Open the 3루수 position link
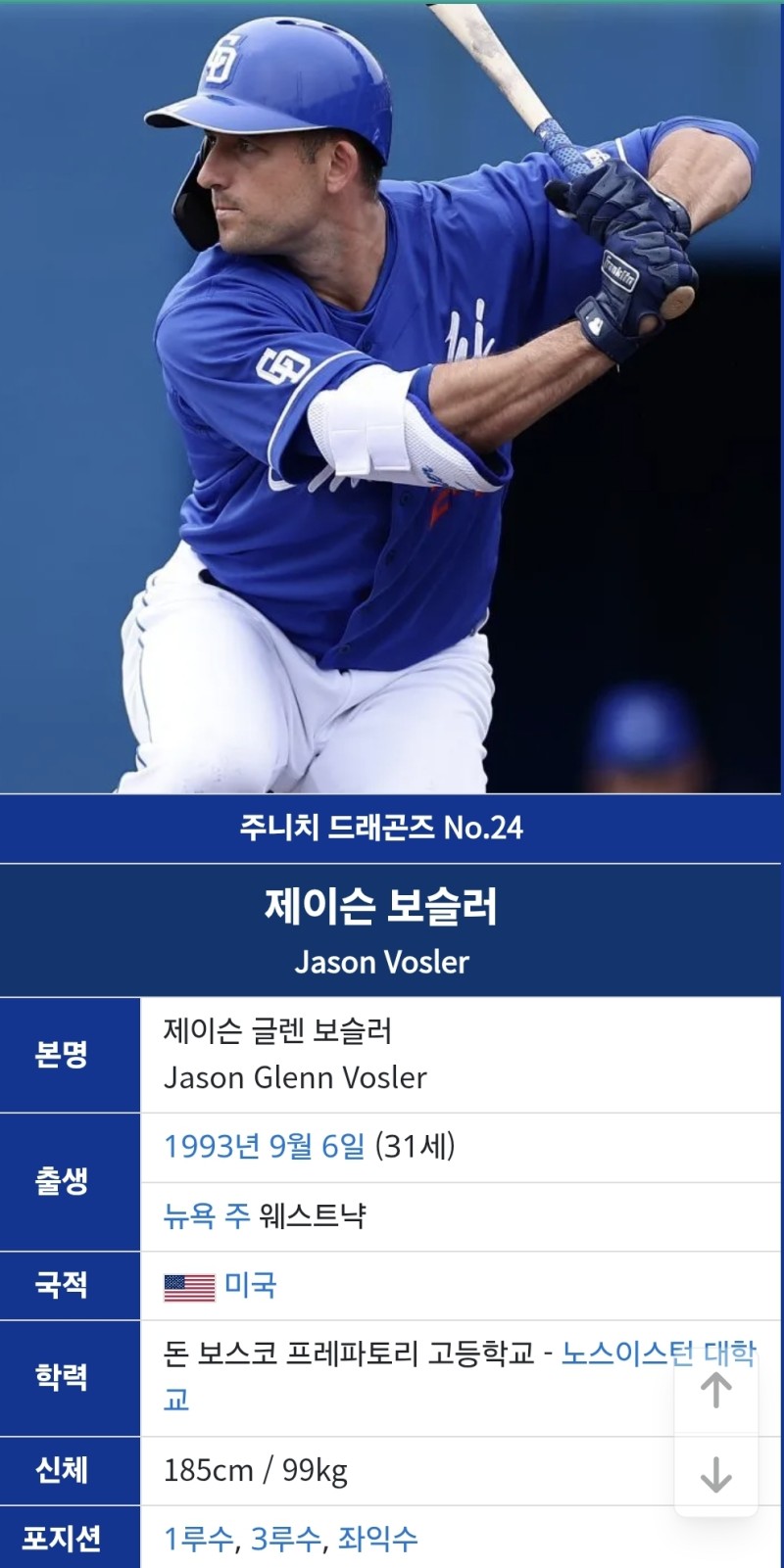The height and width of the screenshot is (1568, 784). pos(285,1539)
